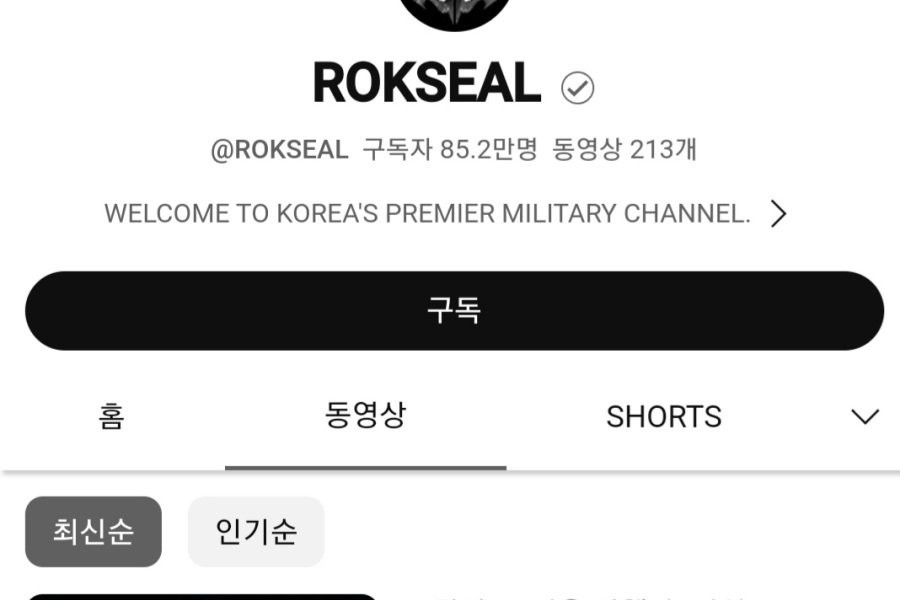The image size is (900, 600).
Task: Expand more tabs with the down chevron
Action: click(x=864, y=417)
